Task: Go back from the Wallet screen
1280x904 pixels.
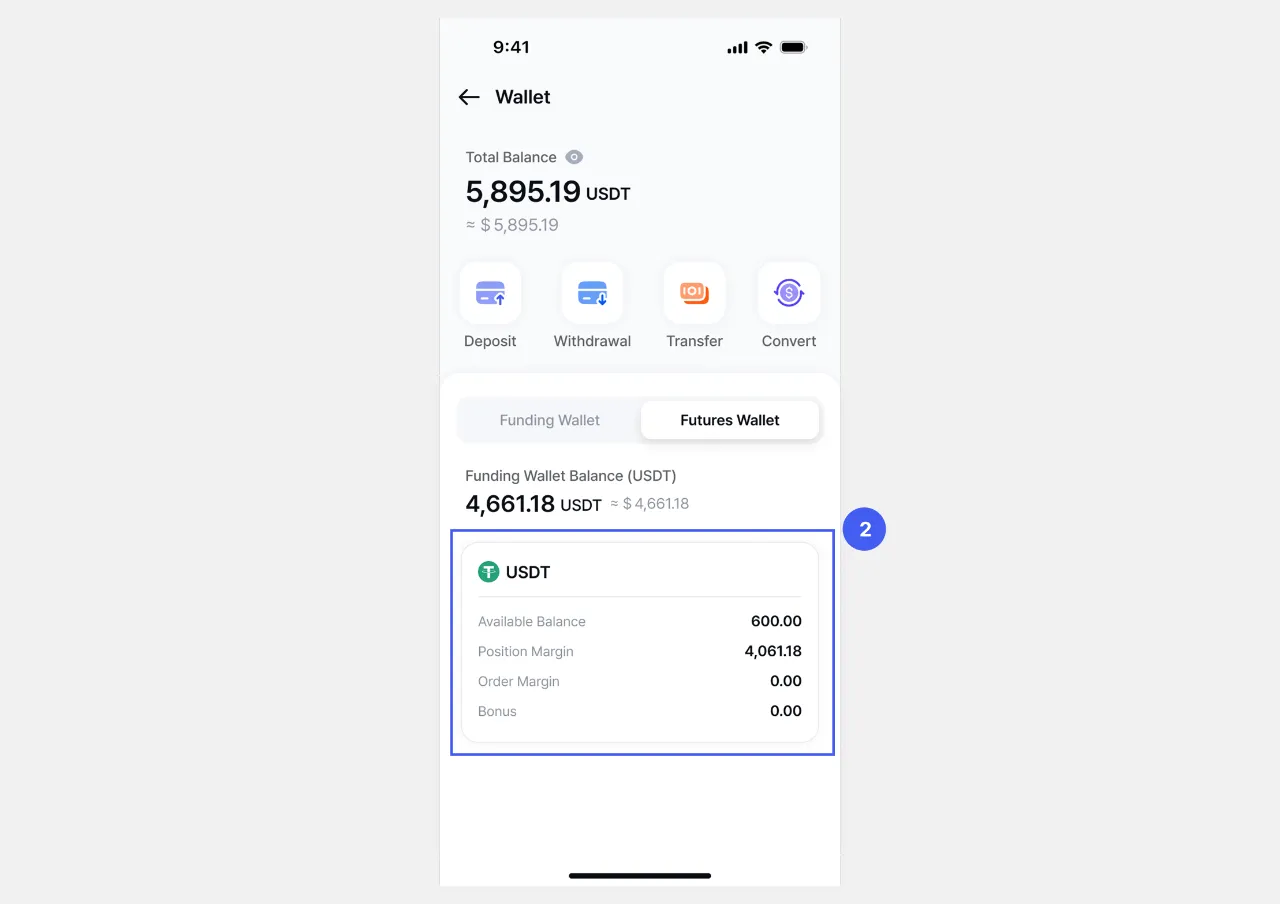Action: click(x=469, y=97)
